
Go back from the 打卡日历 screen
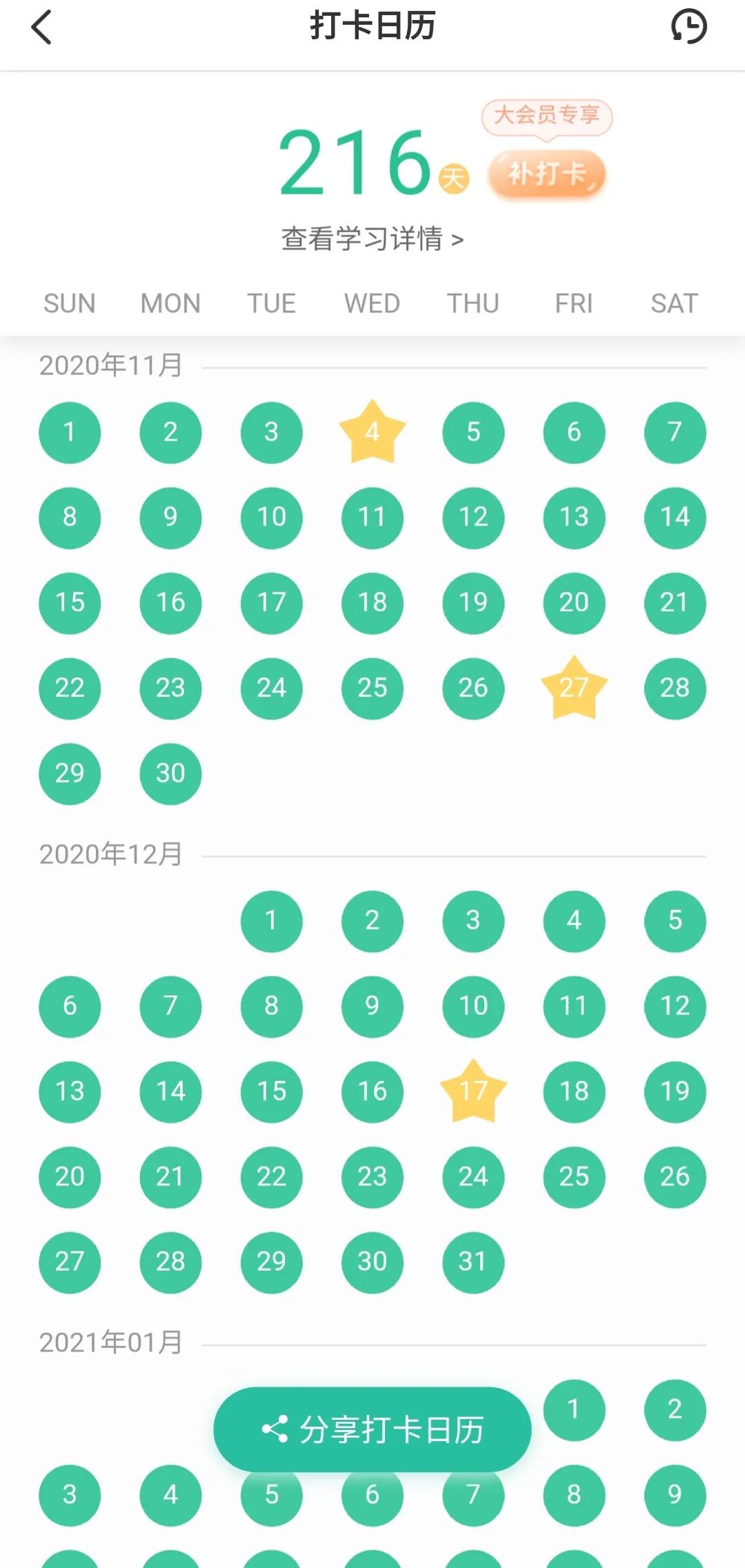click(42, 28)
